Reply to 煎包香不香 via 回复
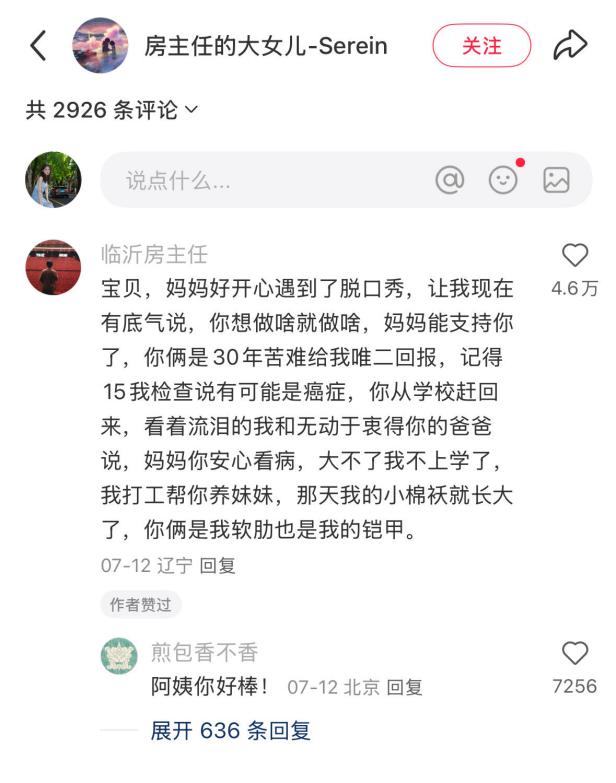 [x=405, y=687]
